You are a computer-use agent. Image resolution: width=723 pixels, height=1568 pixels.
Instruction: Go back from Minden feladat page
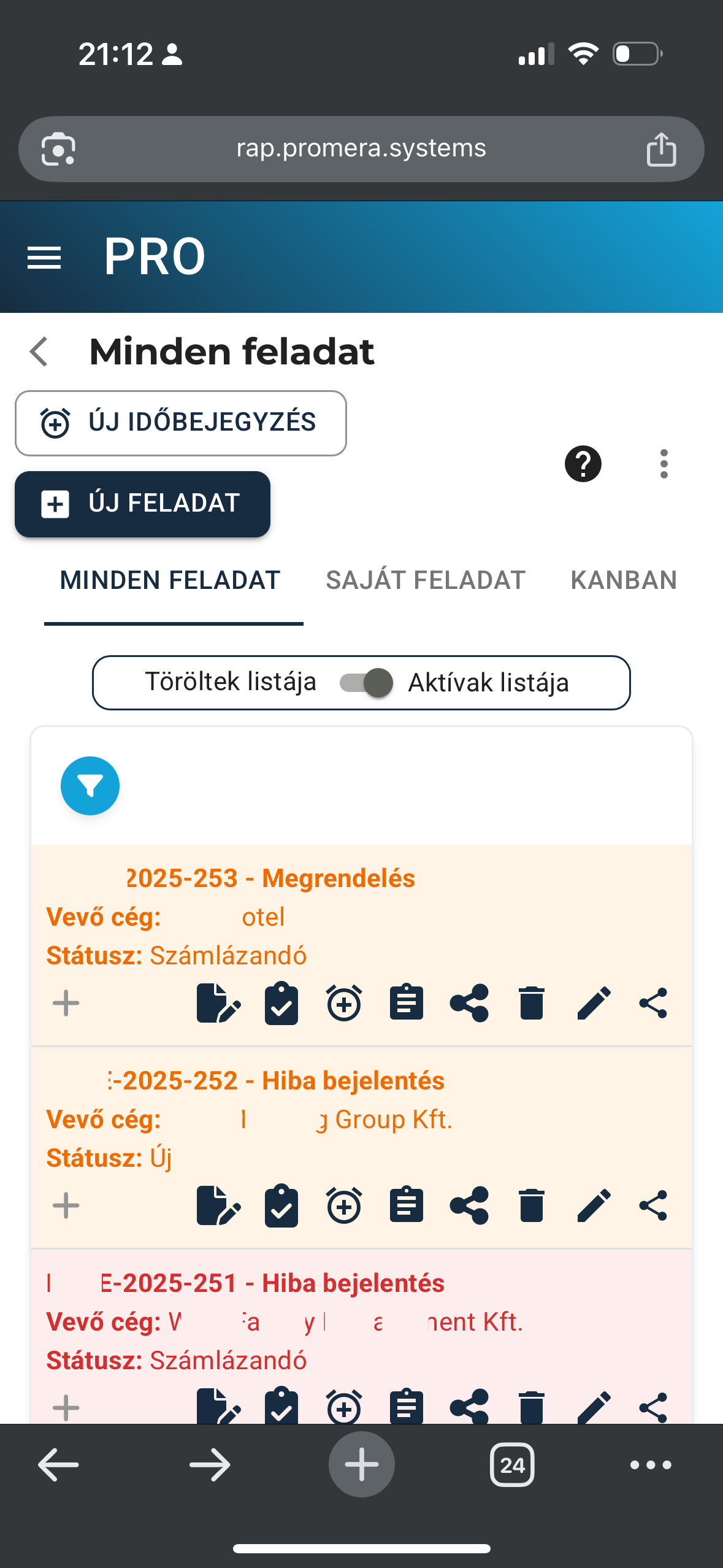(39, 352)
